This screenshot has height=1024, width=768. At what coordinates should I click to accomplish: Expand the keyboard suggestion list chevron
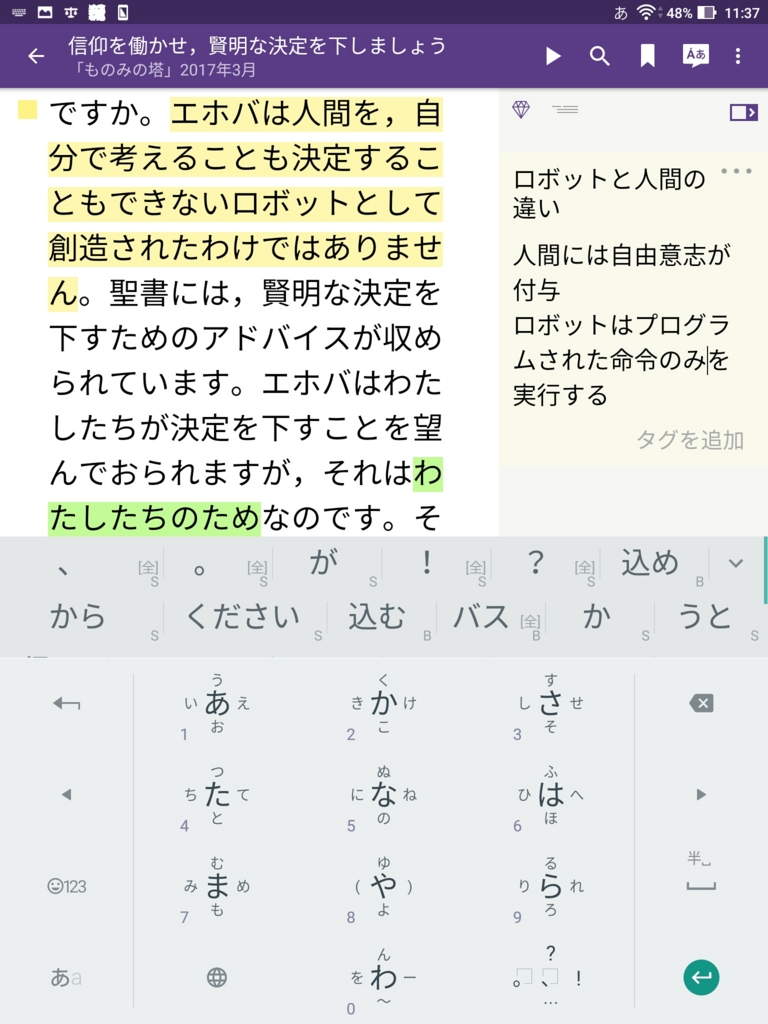tap(736, 563)
